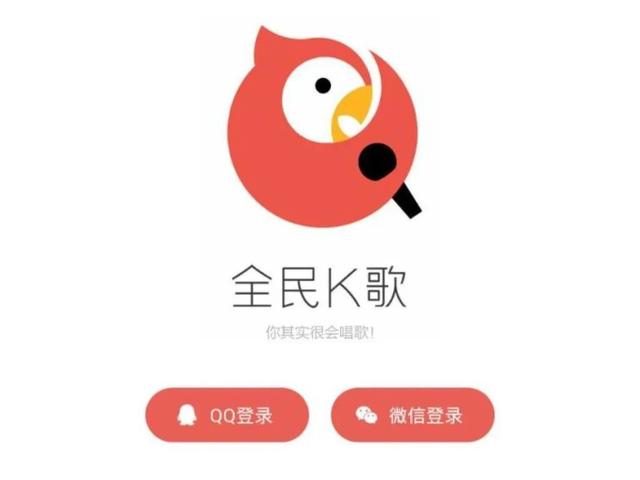Choose 微信登录 to sign in
The image size is (640, 480).
tap(412, 415)
